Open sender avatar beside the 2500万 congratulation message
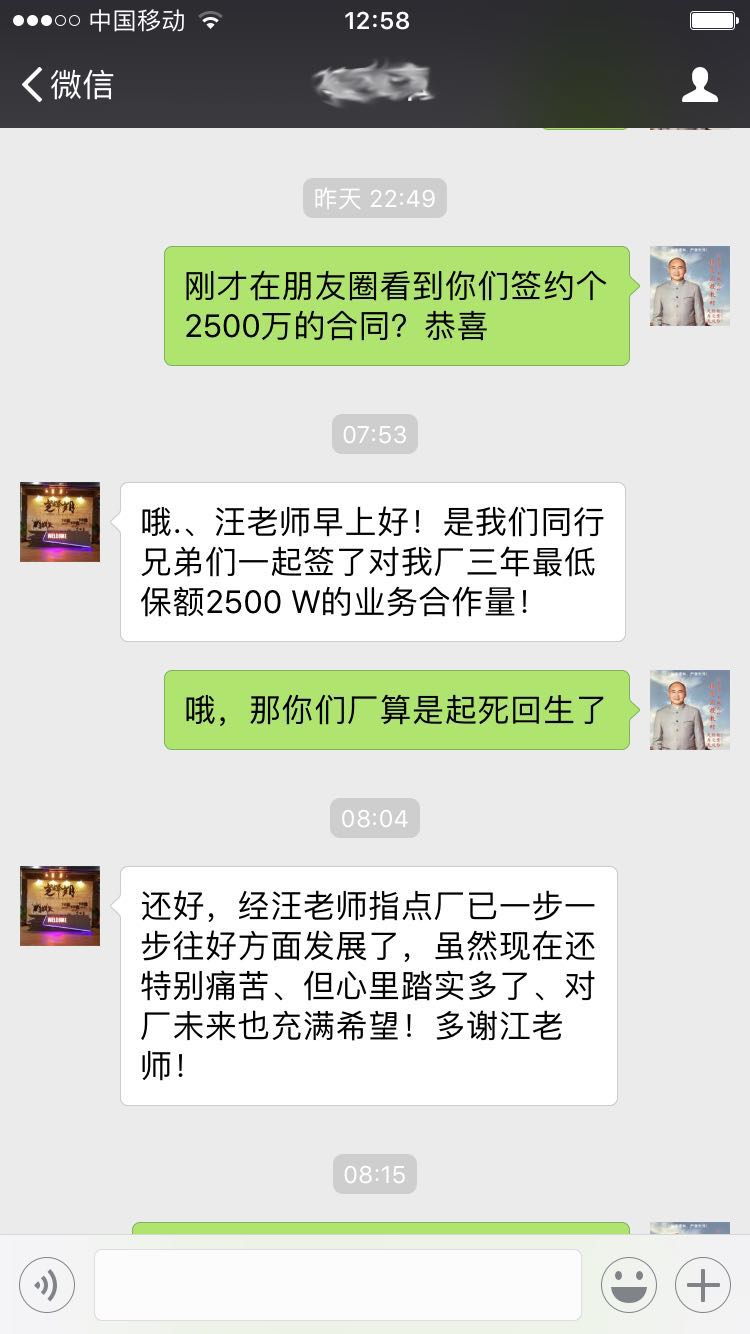The height and width of the screenshot is (1334, 750). point(689,286)
